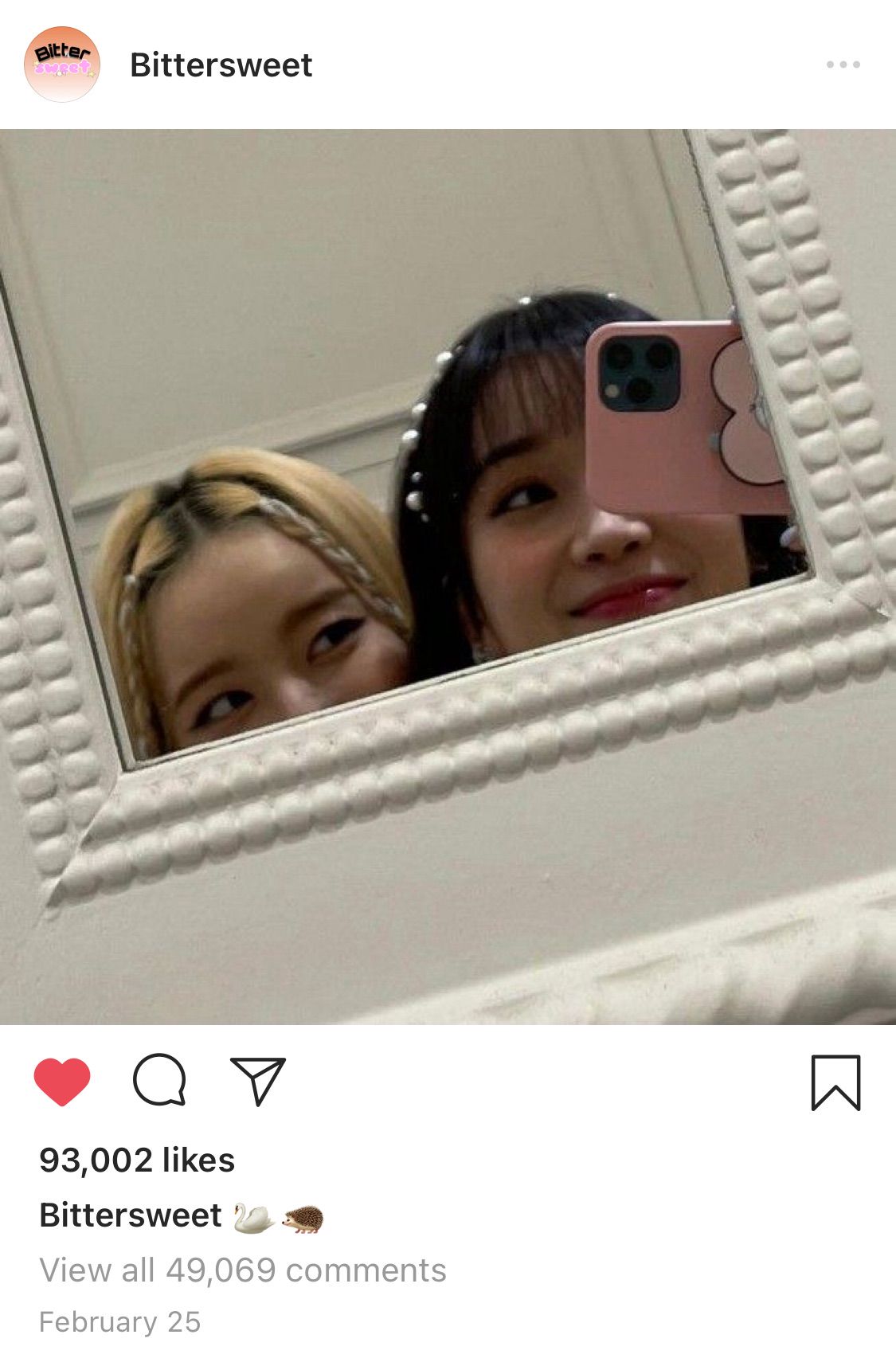Share the post via paper plane icon

[x=257, y=1080]
